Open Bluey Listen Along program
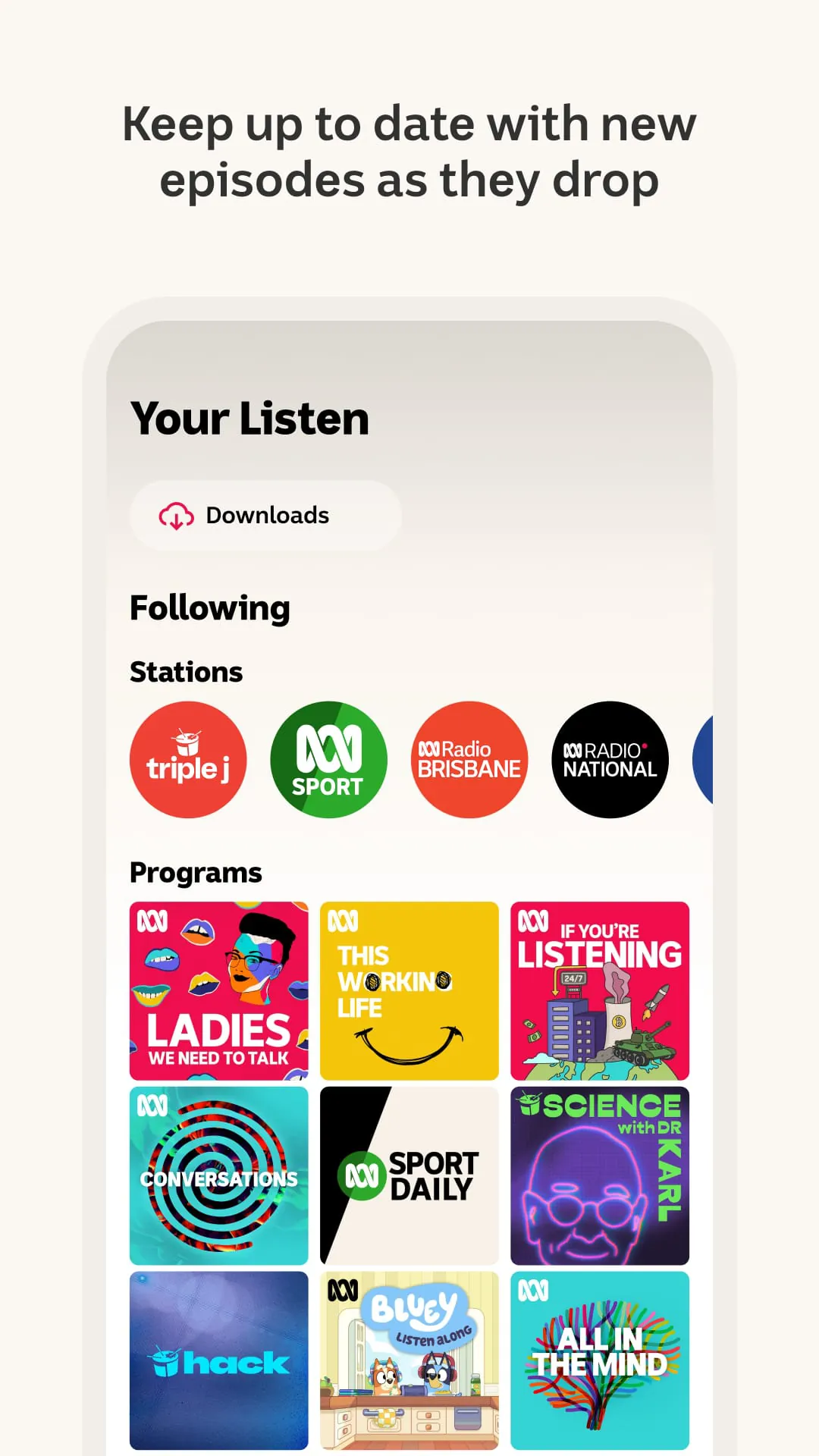The width and height of the screenshot is (819, 1456). click(409, 1357)
